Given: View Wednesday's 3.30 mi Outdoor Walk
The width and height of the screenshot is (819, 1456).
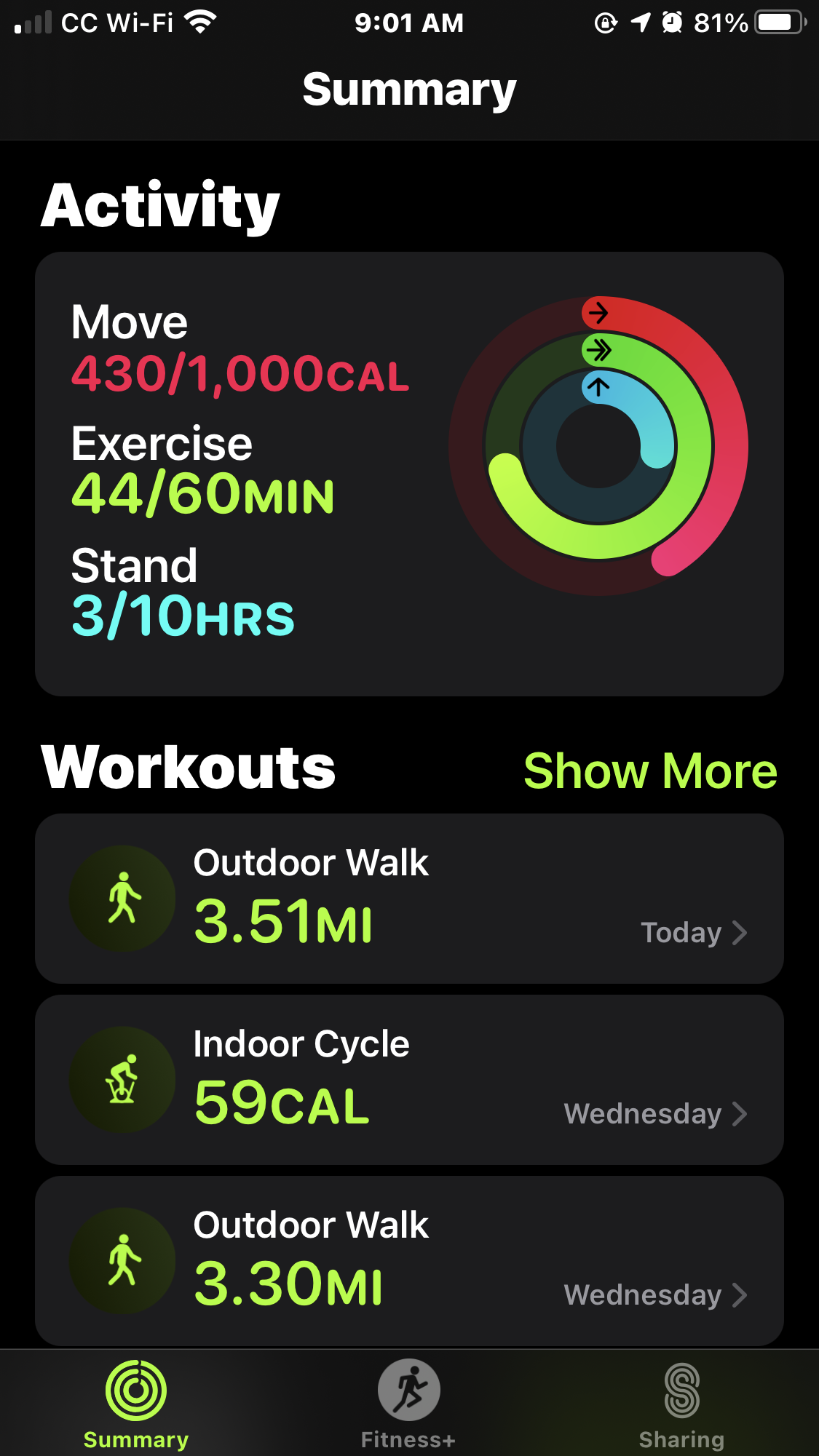Looking at the screenshot, I should [x=409, y=1261].
